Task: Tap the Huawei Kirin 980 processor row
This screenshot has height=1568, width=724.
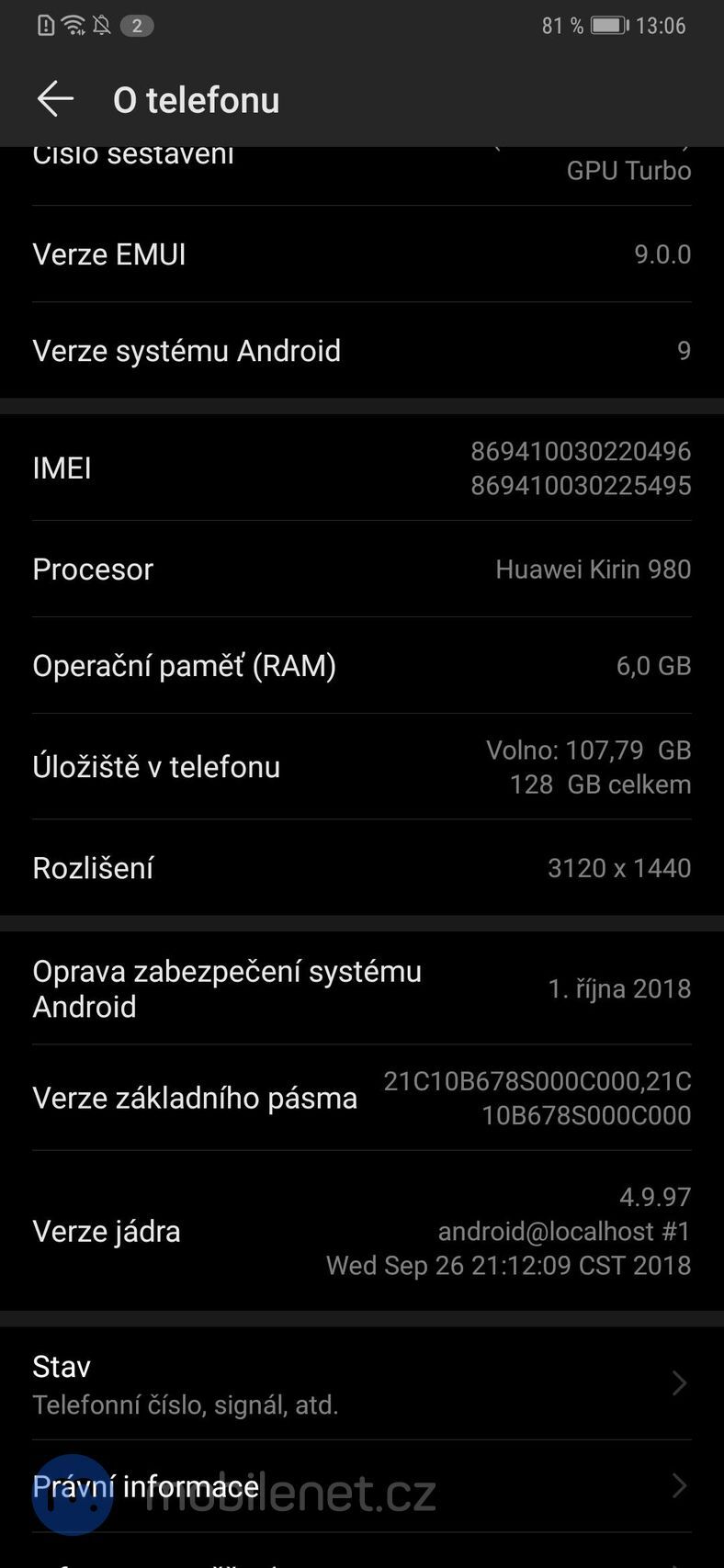Action: coord(362,570)
